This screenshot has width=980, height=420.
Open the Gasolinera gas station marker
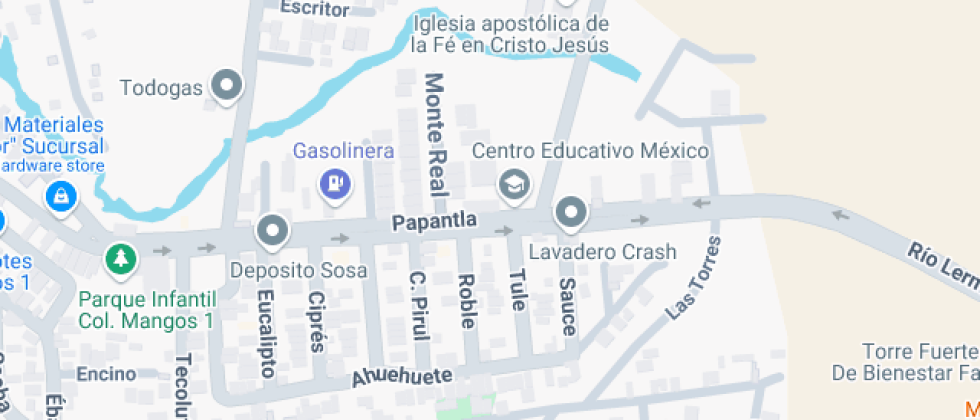point(335,183)
